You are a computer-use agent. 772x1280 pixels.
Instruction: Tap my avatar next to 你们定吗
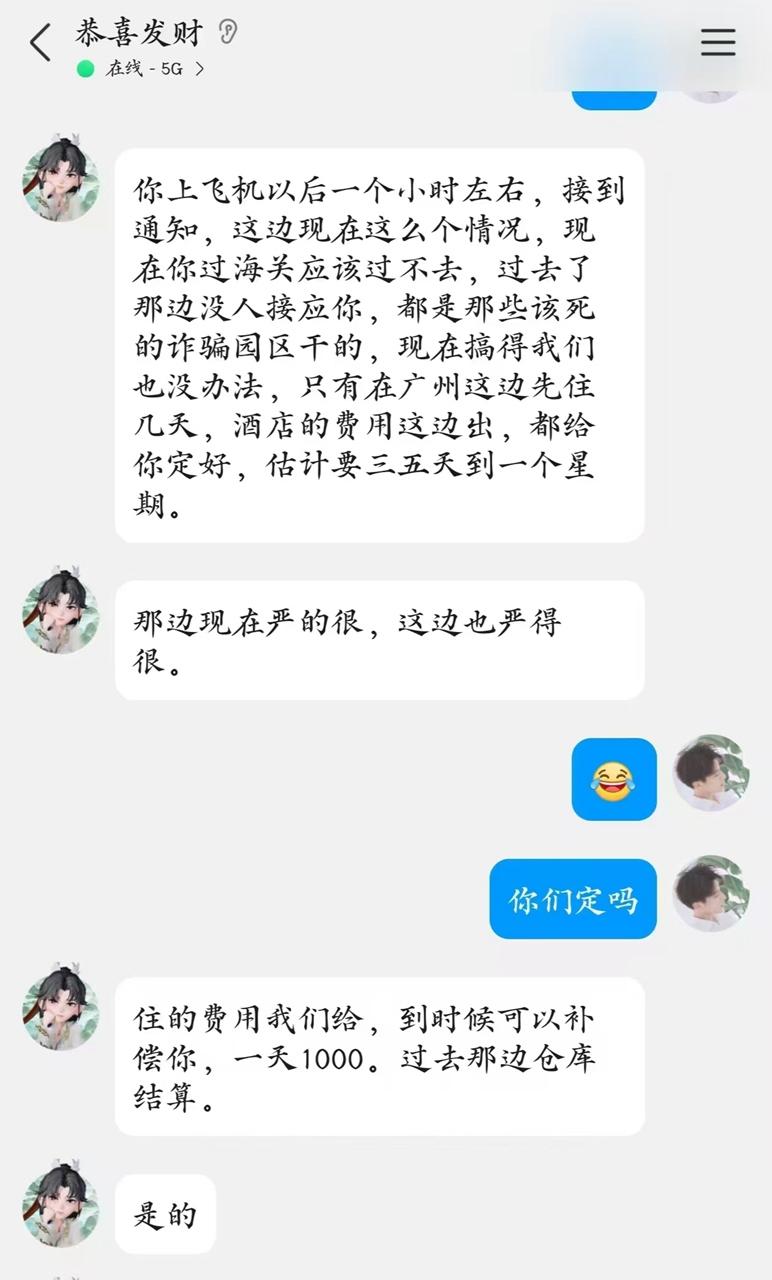(710, 893)
